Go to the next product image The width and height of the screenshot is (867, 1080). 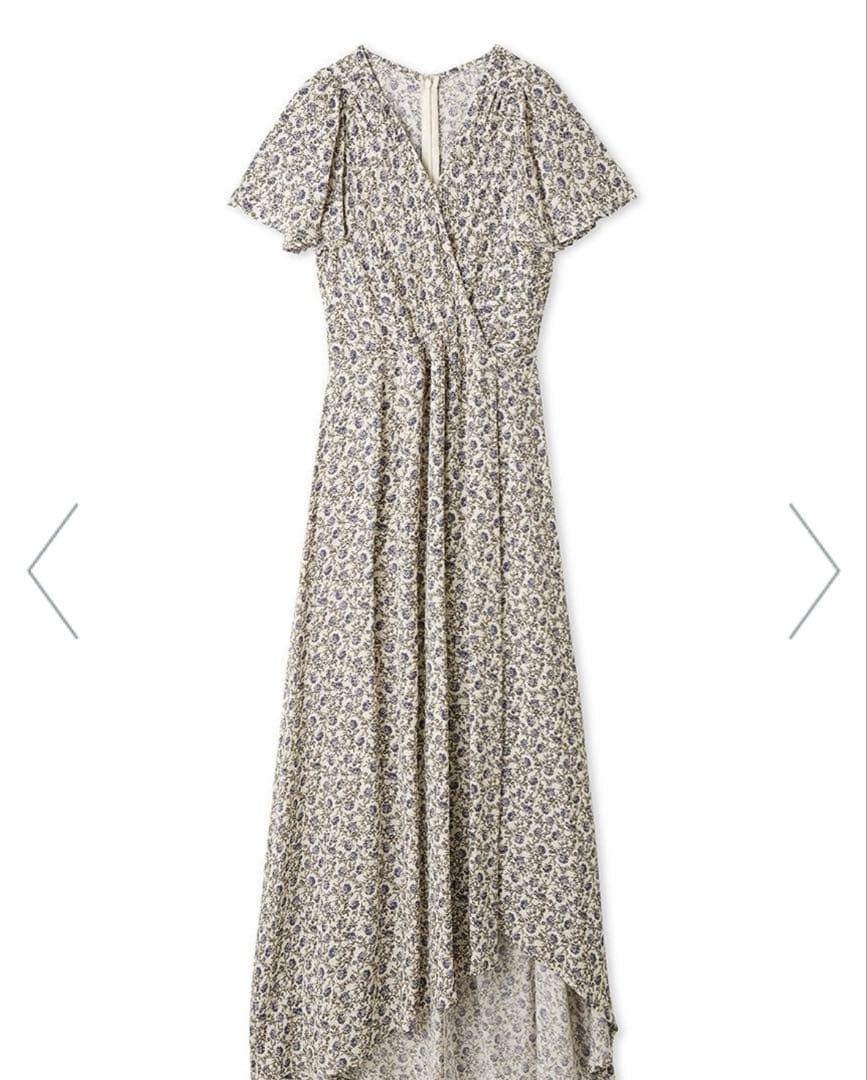point(814,571)
